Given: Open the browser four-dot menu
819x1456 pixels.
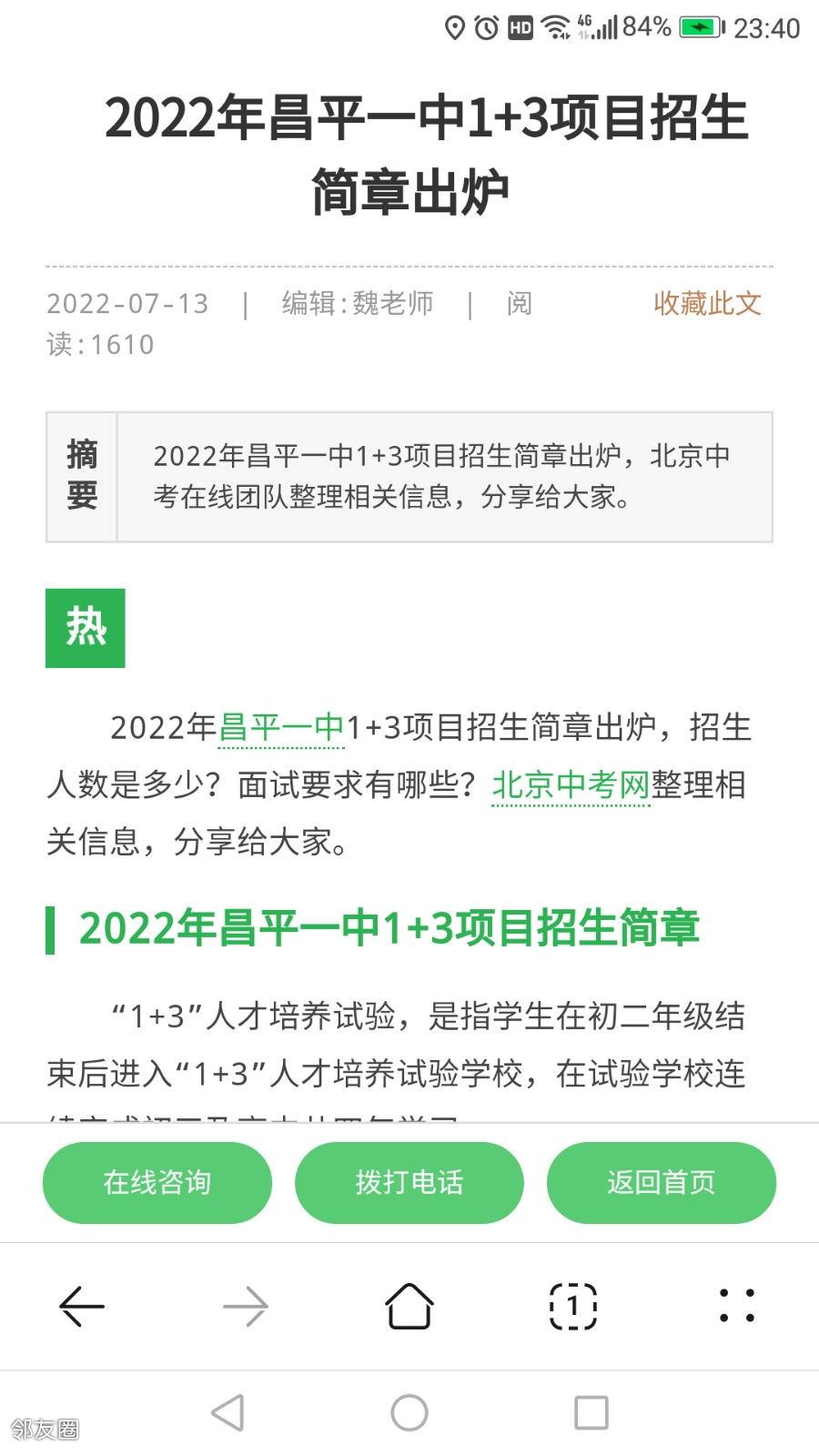Looking at the screenshot, I should tap(737, 1305).
